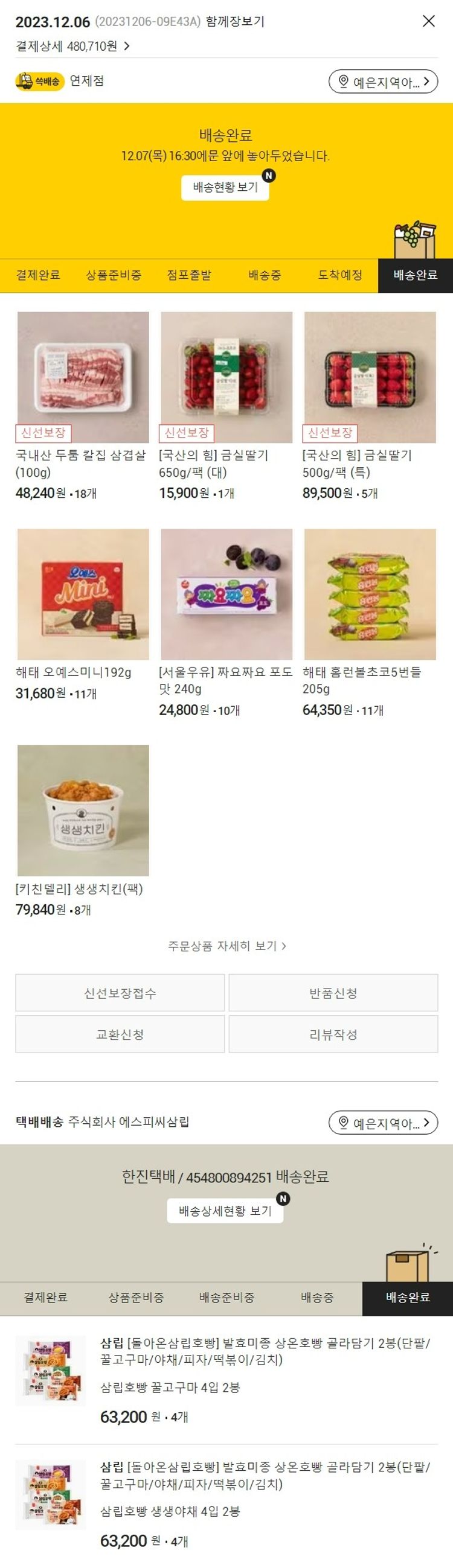Open 금실딸기 650g/팩 (대) product
This screenshot has height=1568, width=453.
click(x=226, y=377)
